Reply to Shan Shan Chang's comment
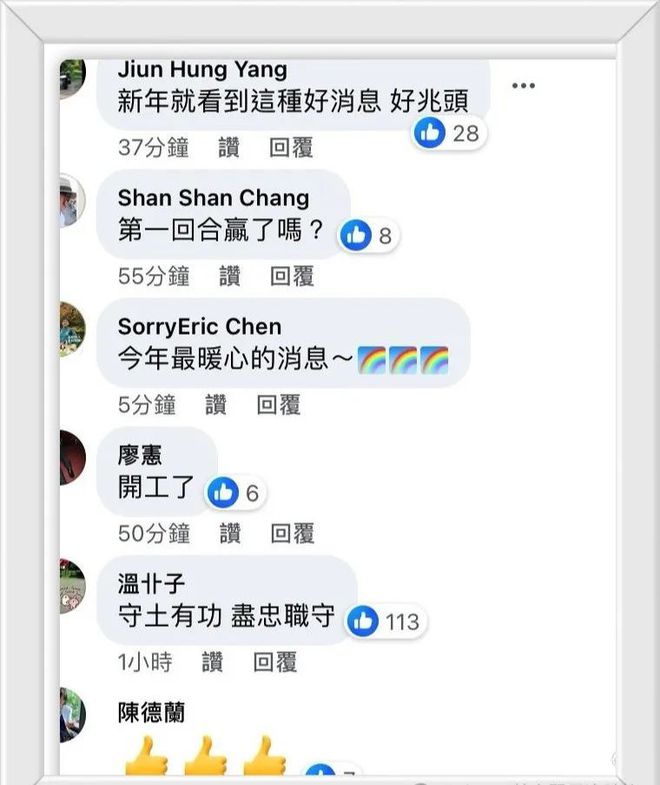This screenshot has height=785, width=660. click(291, 276)
